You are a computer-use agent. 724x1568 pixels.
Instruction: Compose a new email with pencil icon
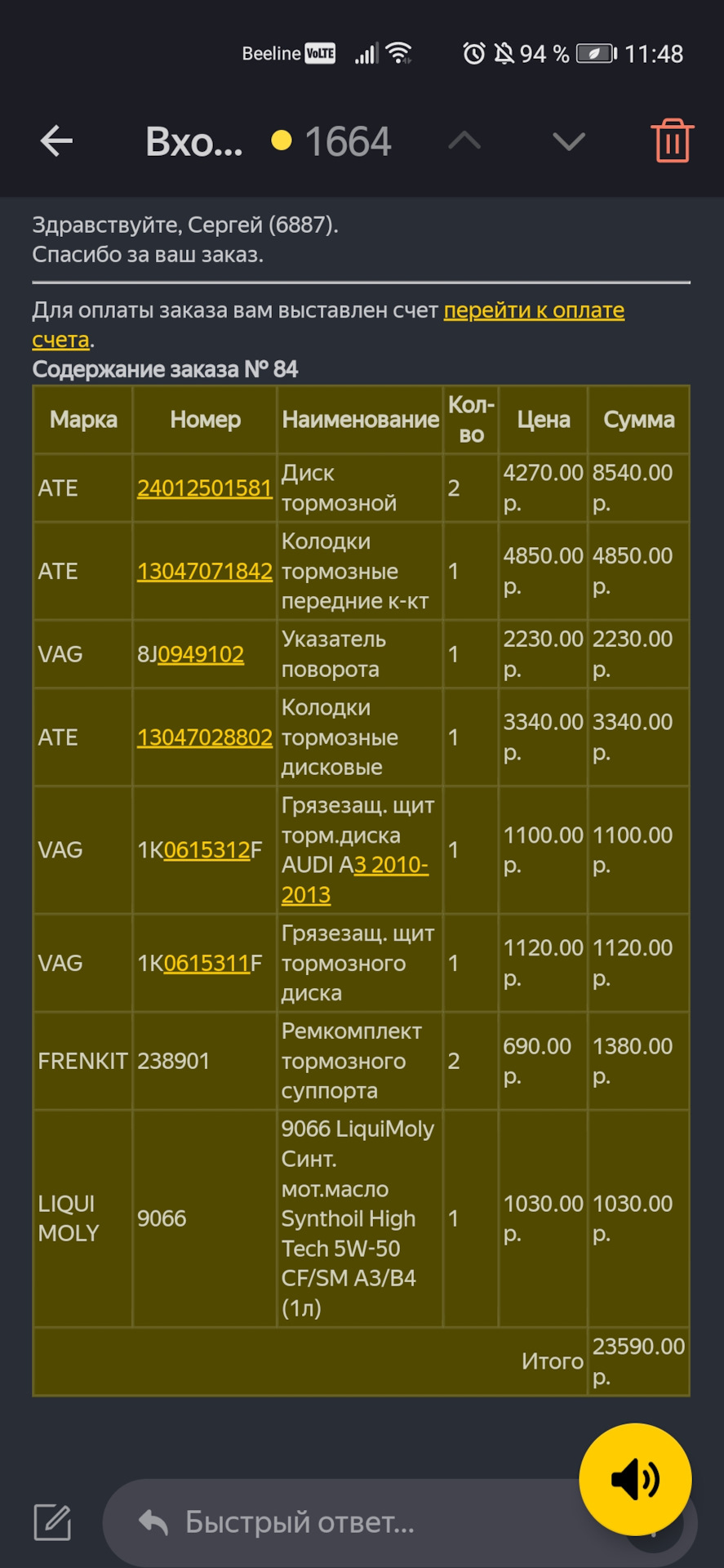point(53,1522)
